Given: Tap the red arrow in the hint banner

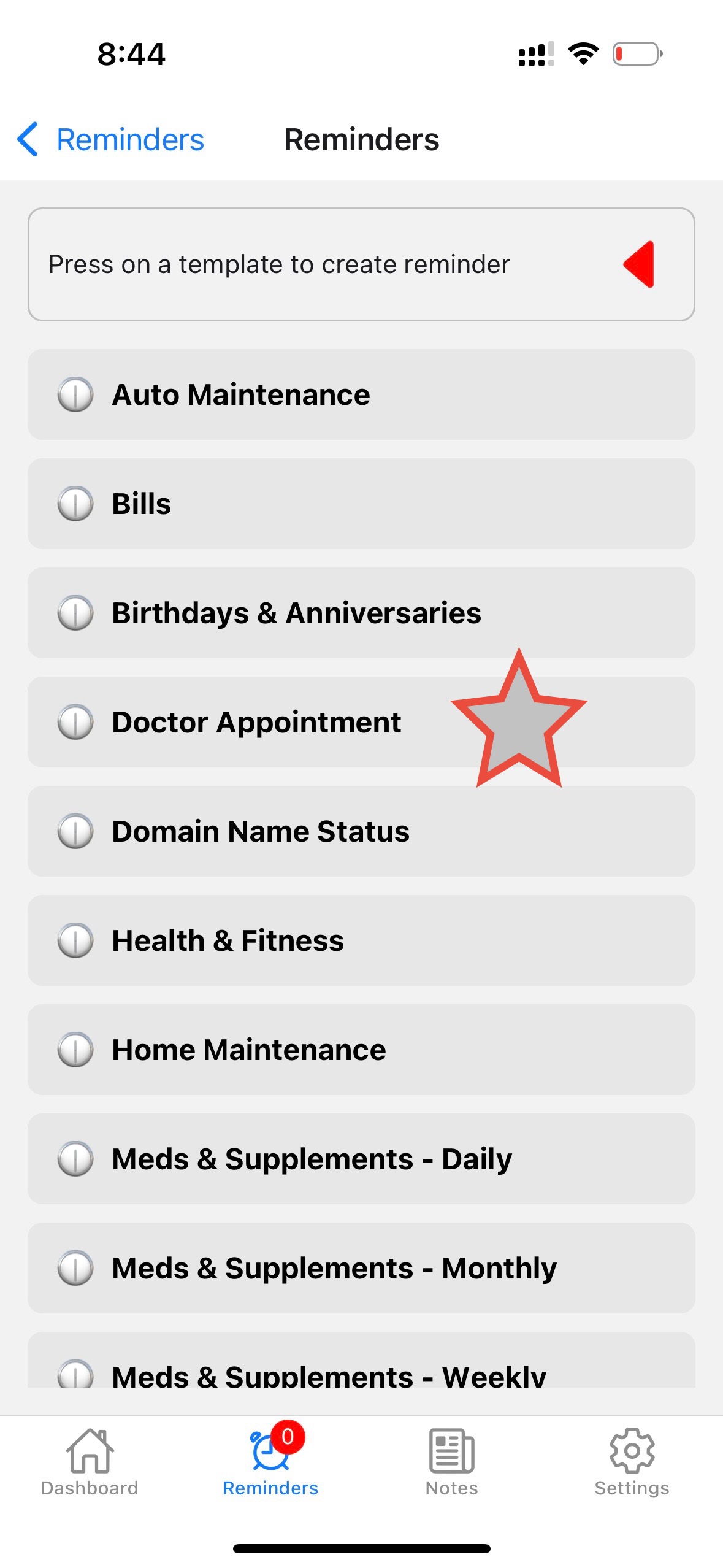Looking at the screenshot, I should pyautogui.click(x=639, y=264).
